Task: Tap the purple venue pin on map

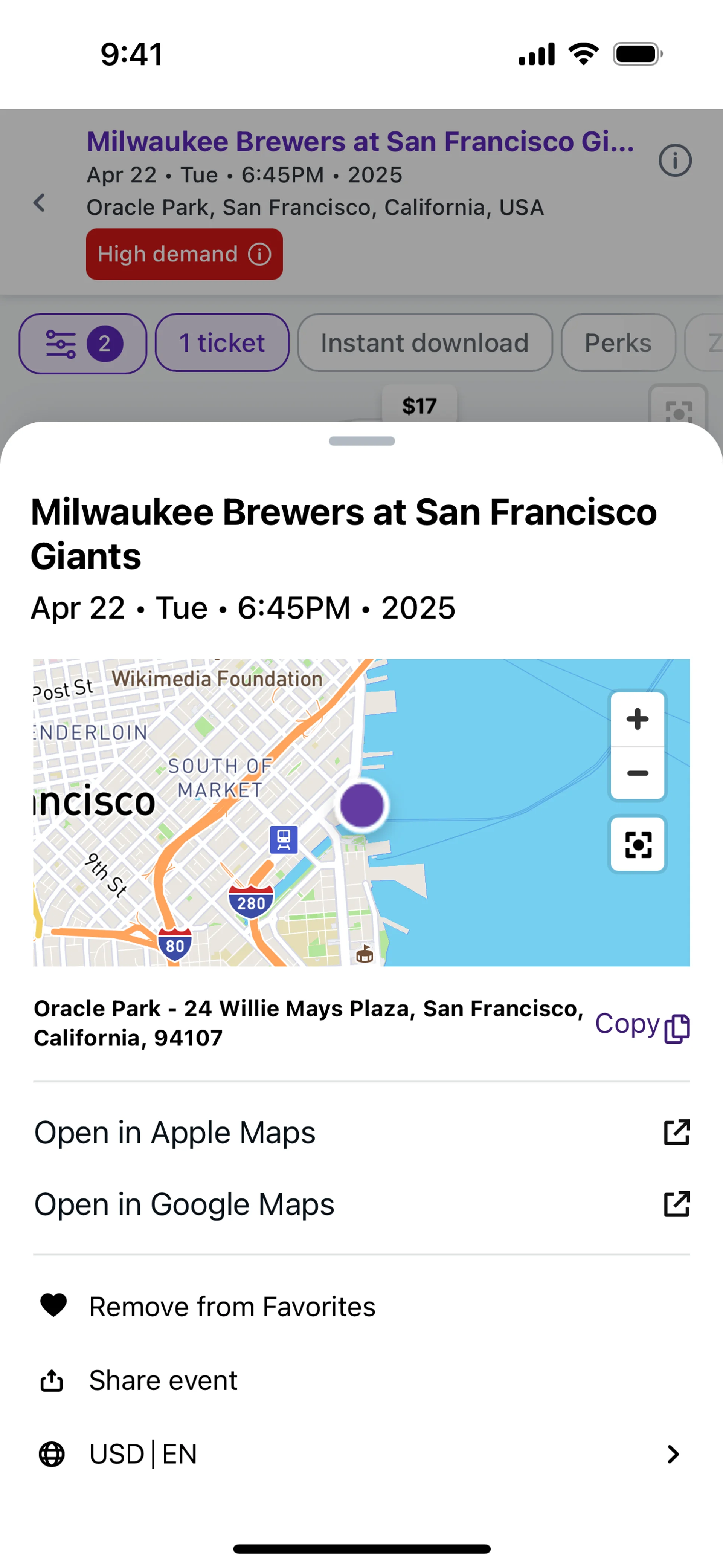Action: [362, 805]
